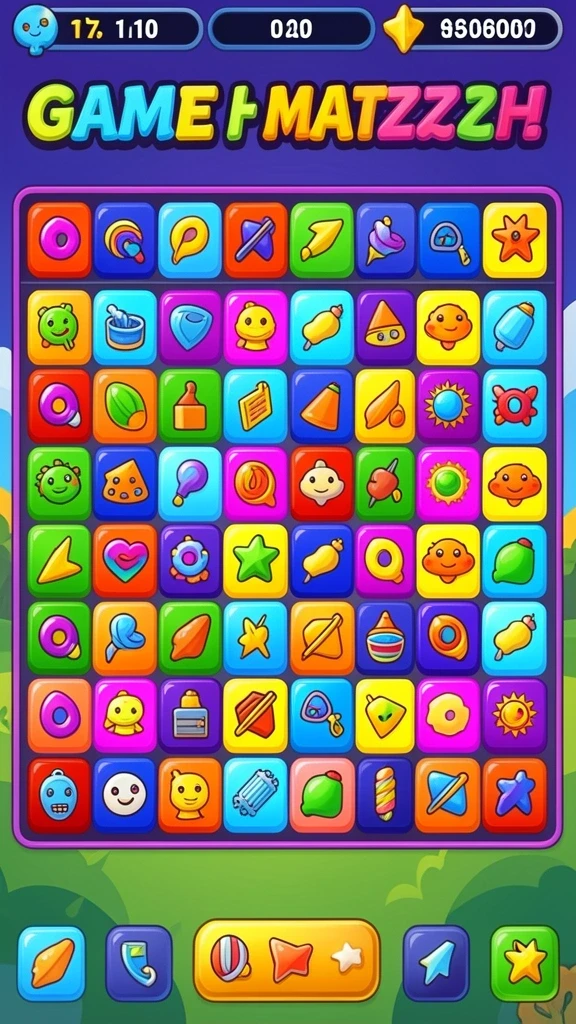Screen dimensions: 576x1024
Task: Tap the blue gear tile on purple
Action: tap(190, 561)
